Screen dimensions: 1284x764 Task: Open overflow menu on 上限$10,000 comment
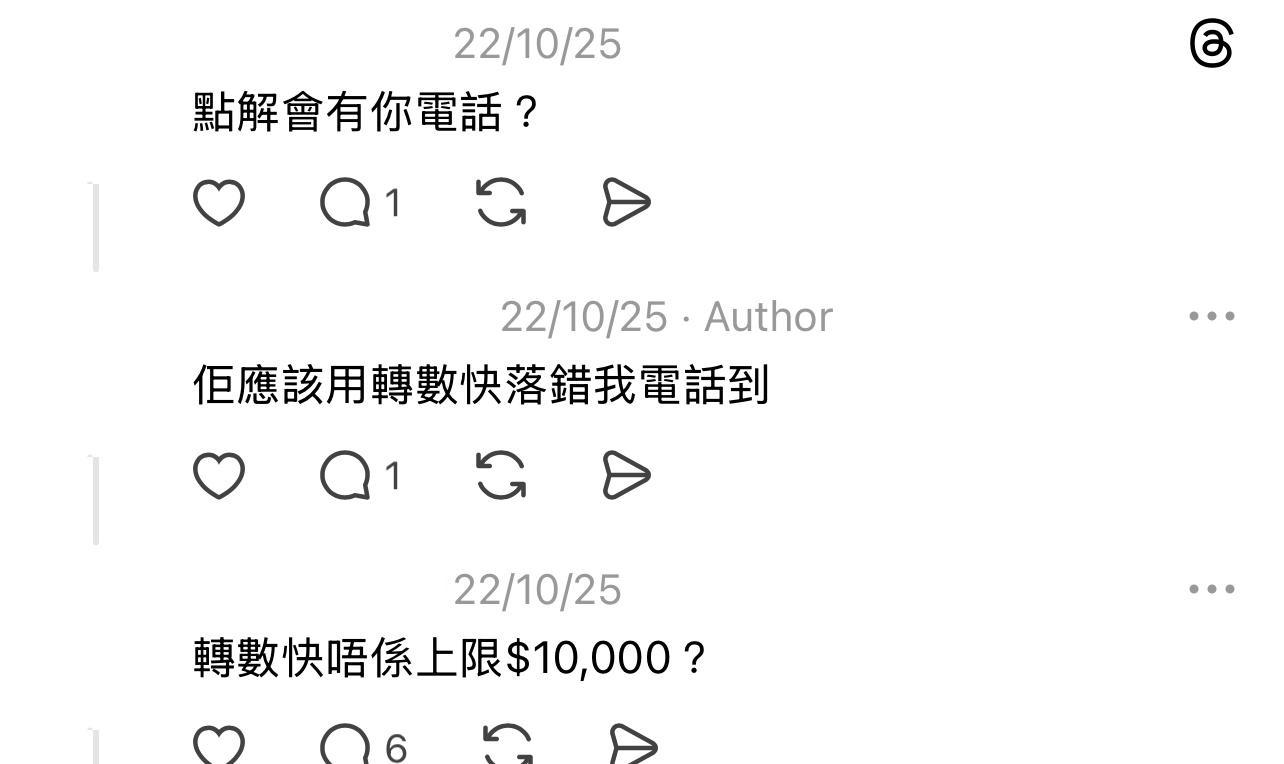coord(1211,589)
